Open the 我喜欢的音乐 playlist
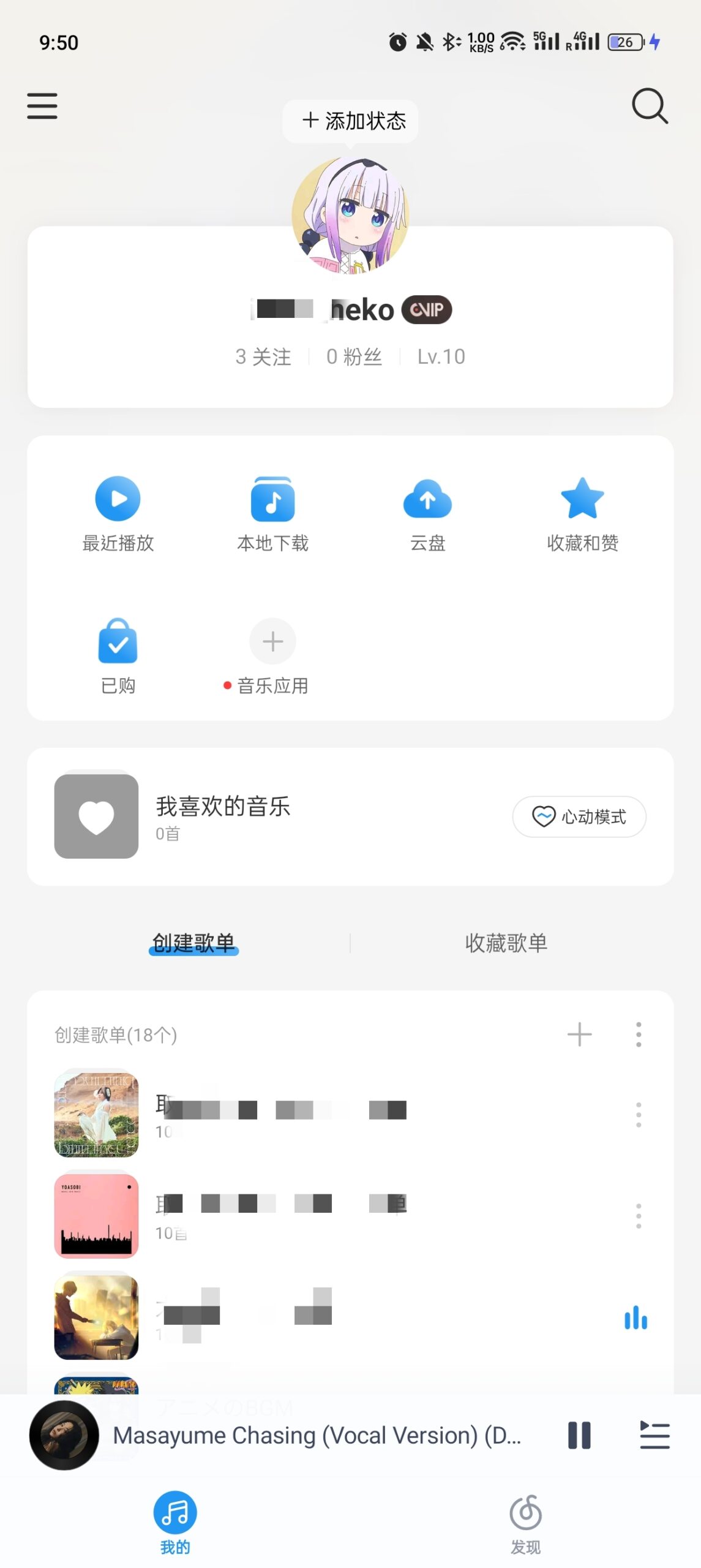This screenshot has height=1568, width=701. tap(223, 816)
